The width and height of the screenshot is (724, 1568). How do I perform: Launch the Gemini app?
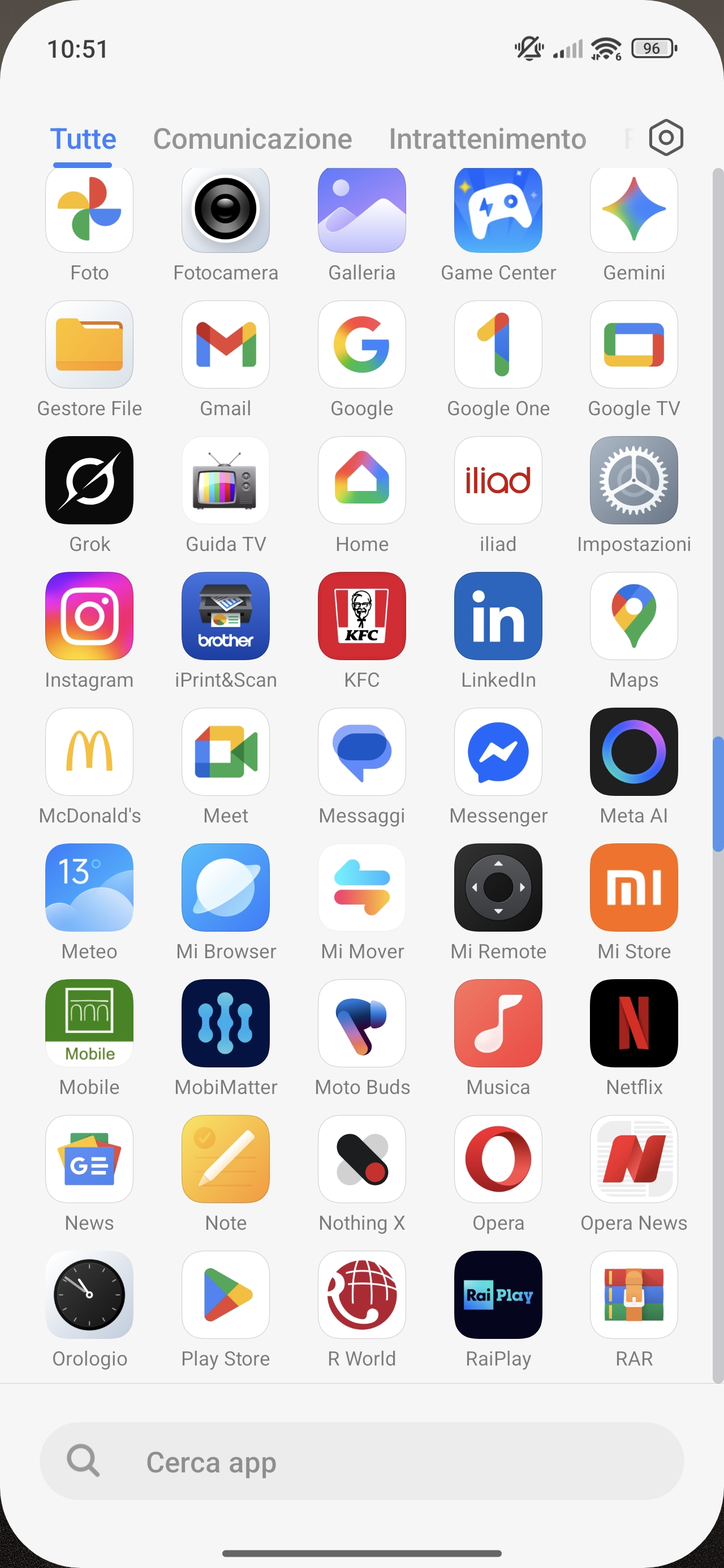[x=634, y=209]
